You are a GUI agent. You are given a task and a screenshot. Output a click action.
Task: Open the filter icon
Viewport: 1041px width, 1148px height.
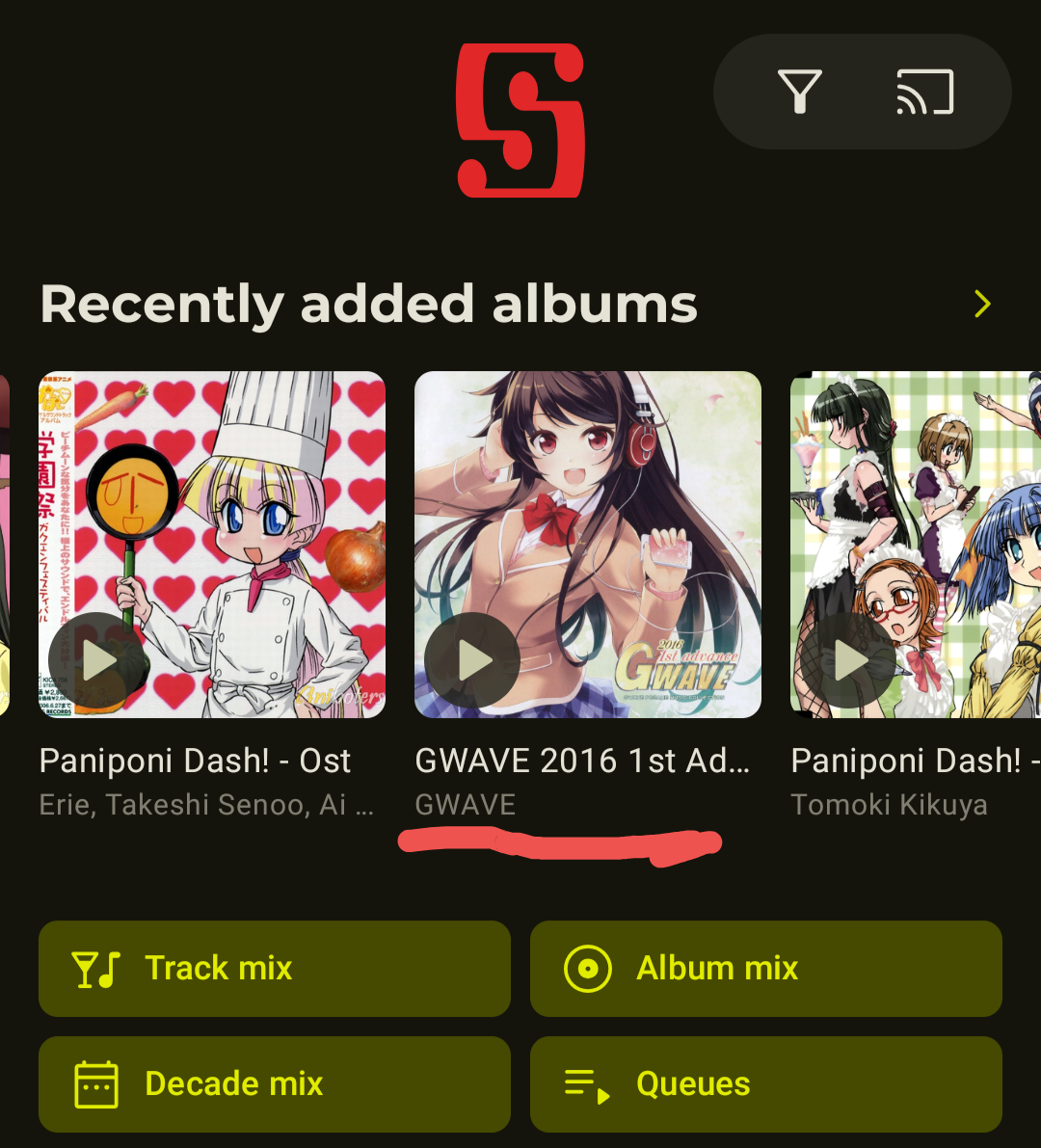[799, 93]
